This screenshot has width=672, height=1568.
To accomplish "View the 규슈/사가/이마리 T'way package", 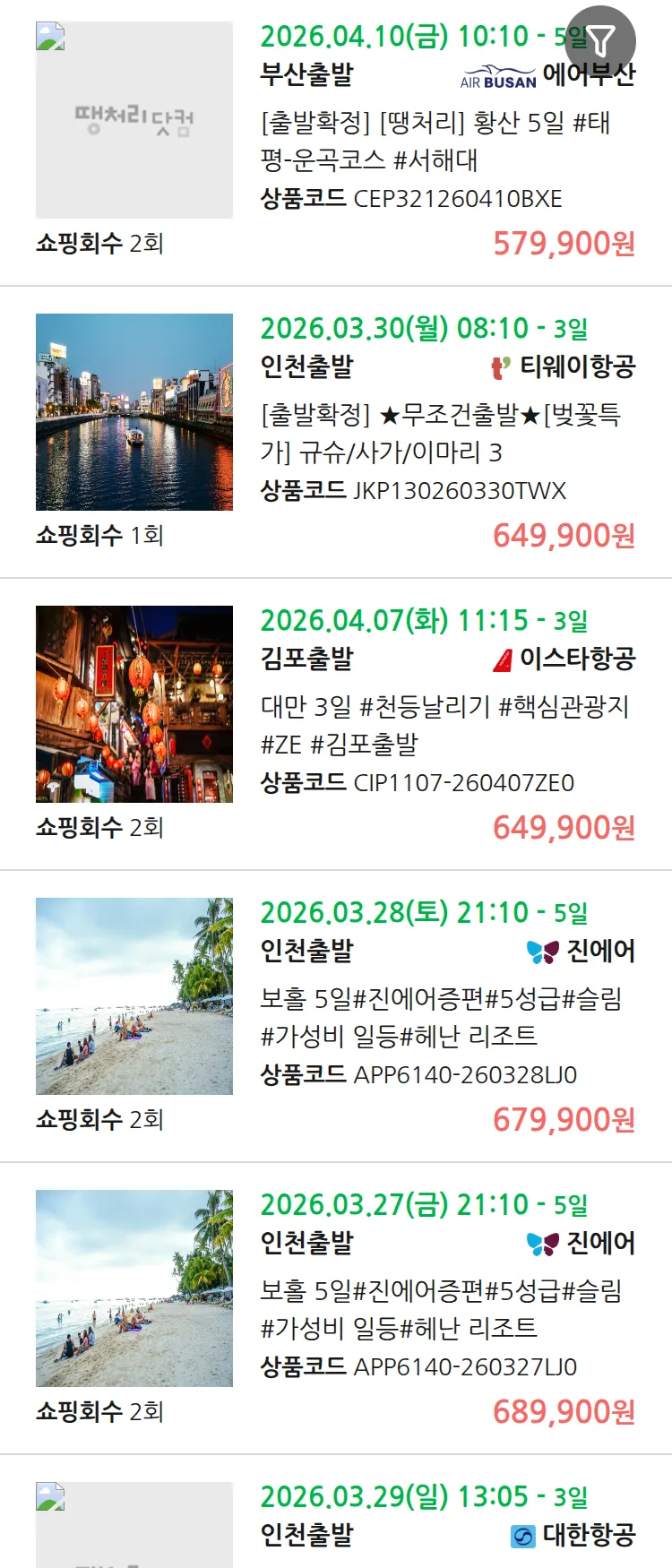I will tap(440, 434).
